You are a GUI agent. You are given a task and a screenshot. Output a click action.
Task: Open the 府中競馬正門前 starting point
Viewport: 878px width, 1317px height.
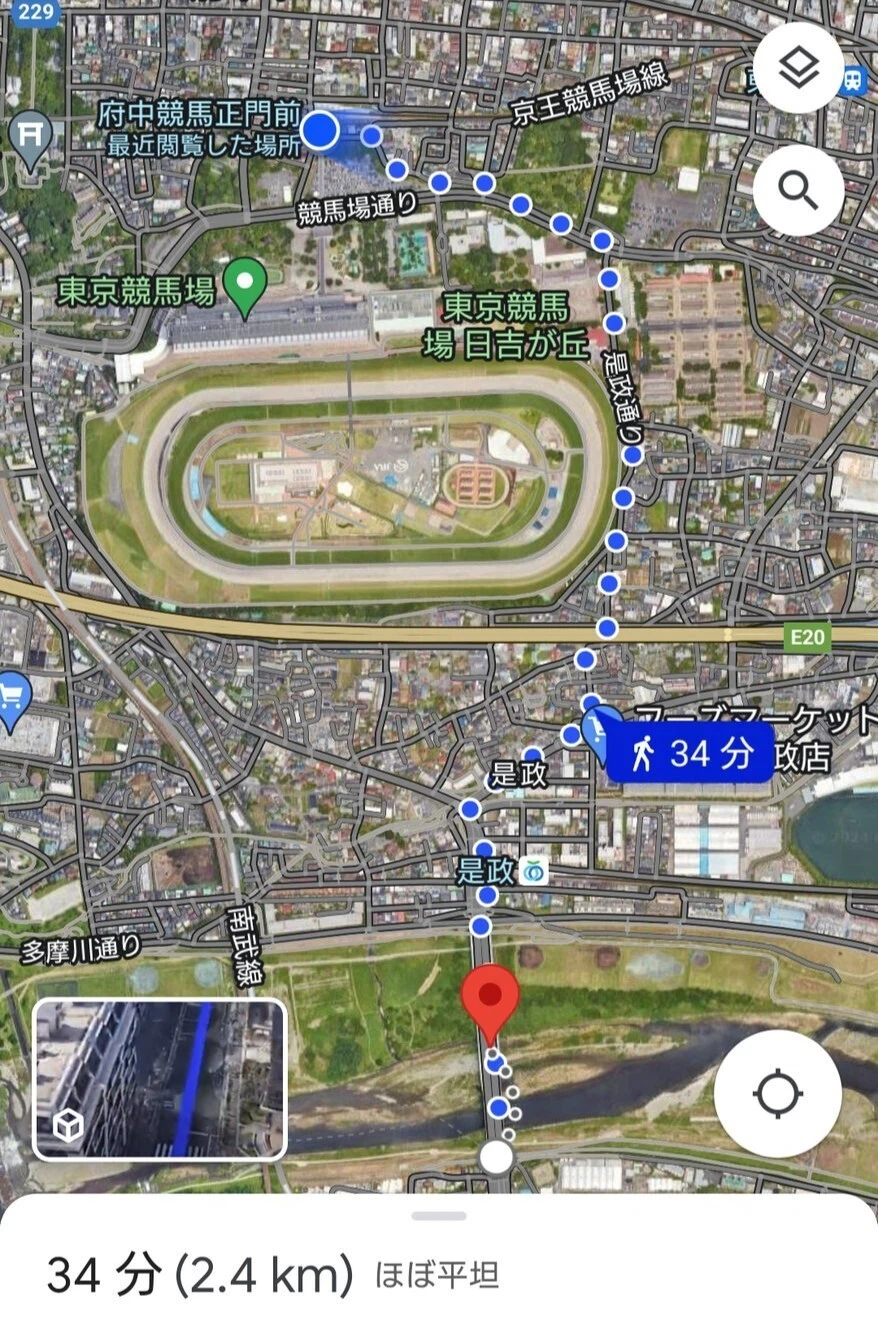(x=320, y=130)
